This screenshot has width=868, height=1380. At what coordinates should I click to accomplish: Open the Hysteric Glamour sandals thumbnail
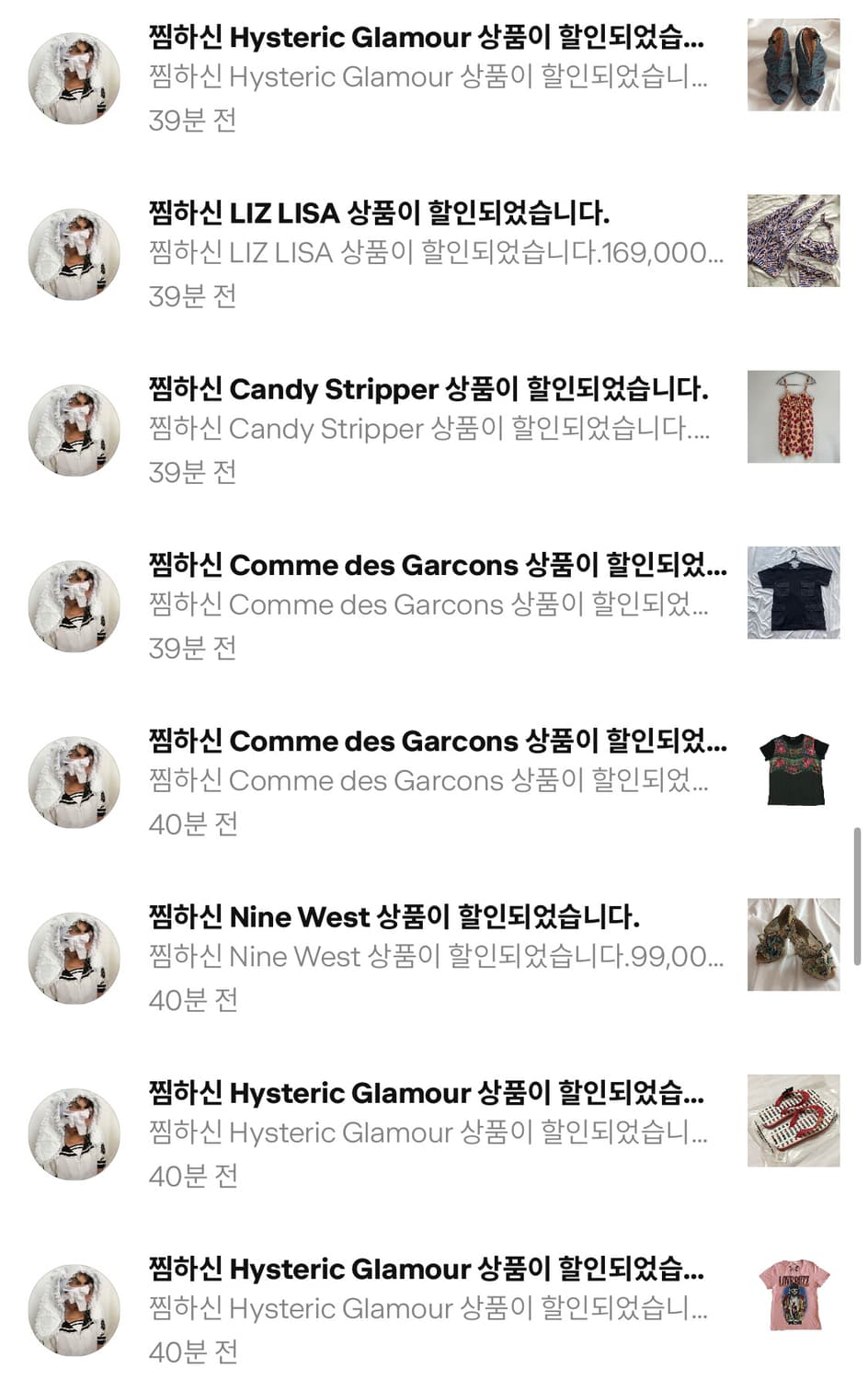click(x=794, y=1119)
